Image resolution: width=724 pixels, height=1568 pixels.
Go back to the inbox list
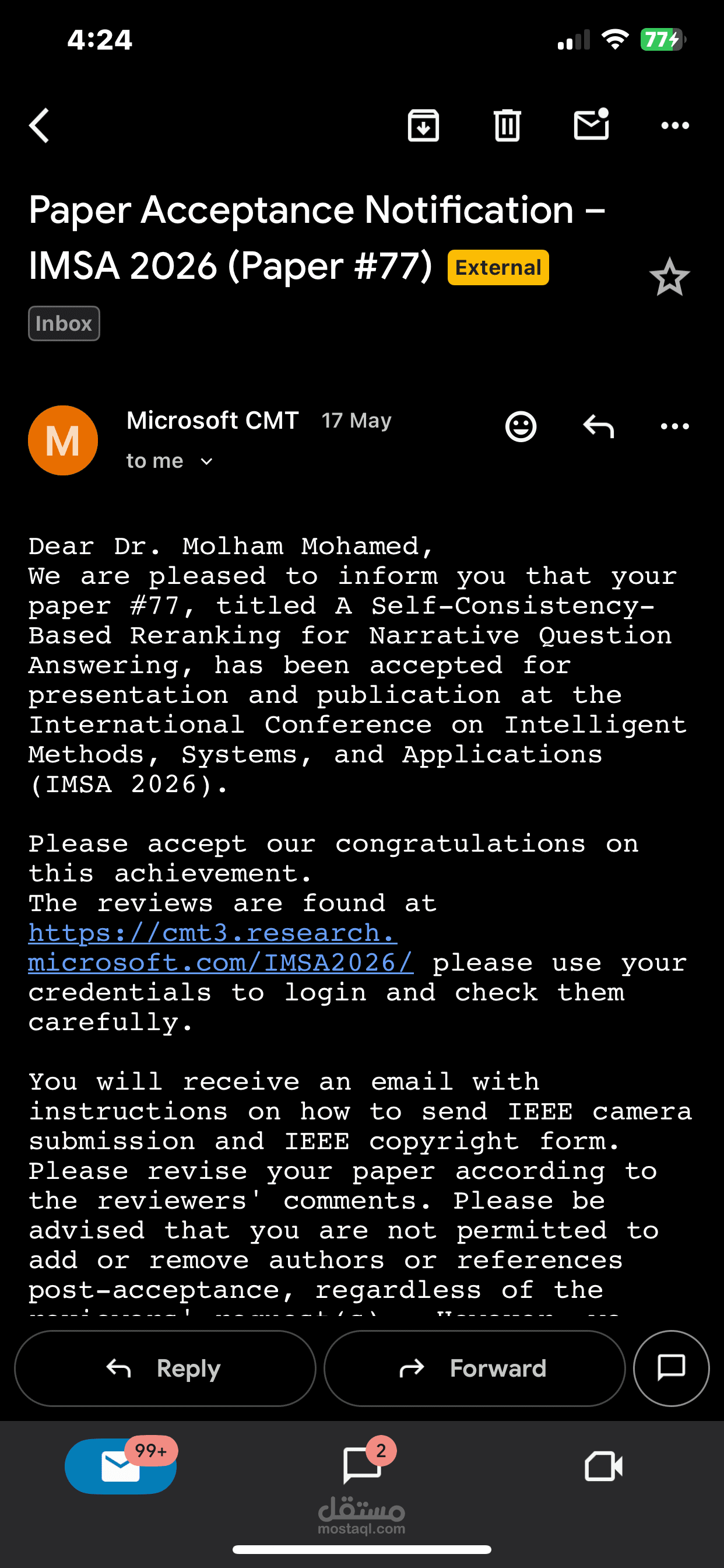[x=39, y=125]
